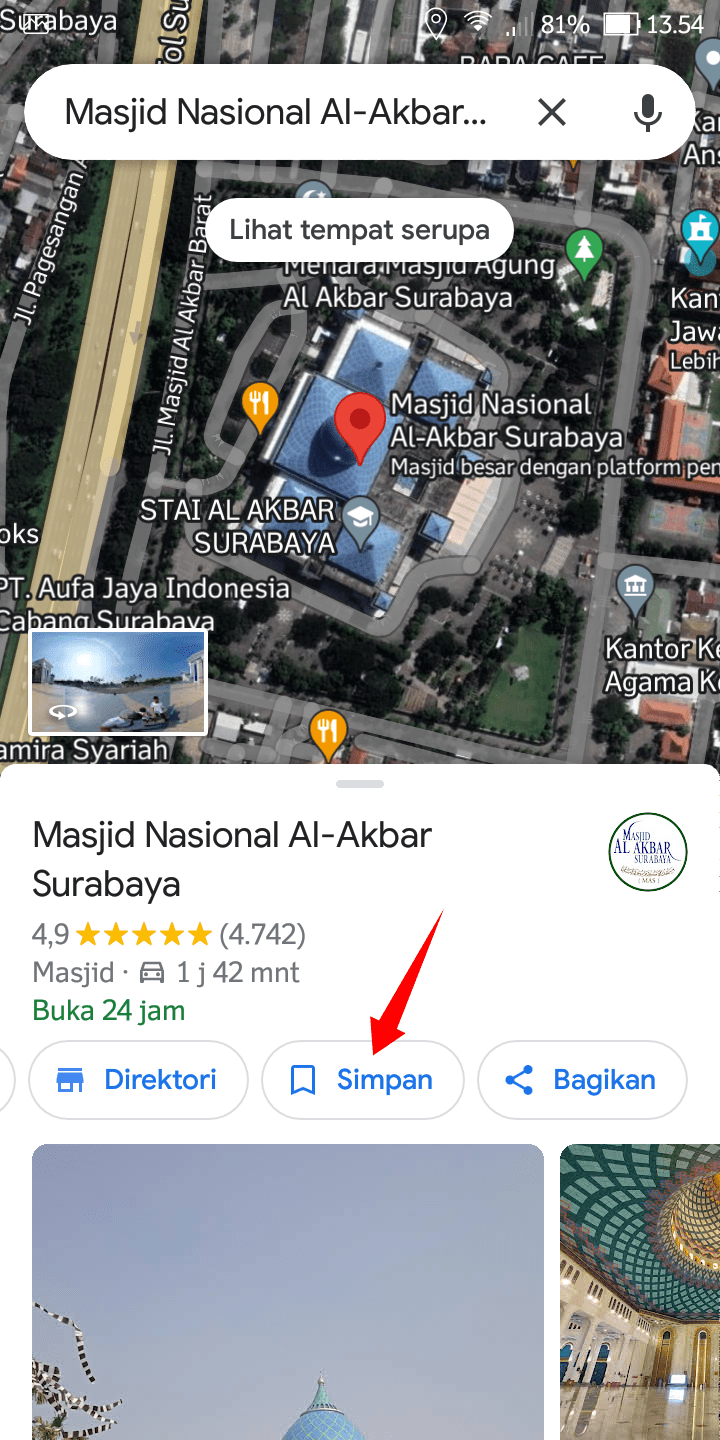The image size is (720, 1440).
Task: Tap the share icon on the Bagikan button
Action: (x=519, y=1080)
